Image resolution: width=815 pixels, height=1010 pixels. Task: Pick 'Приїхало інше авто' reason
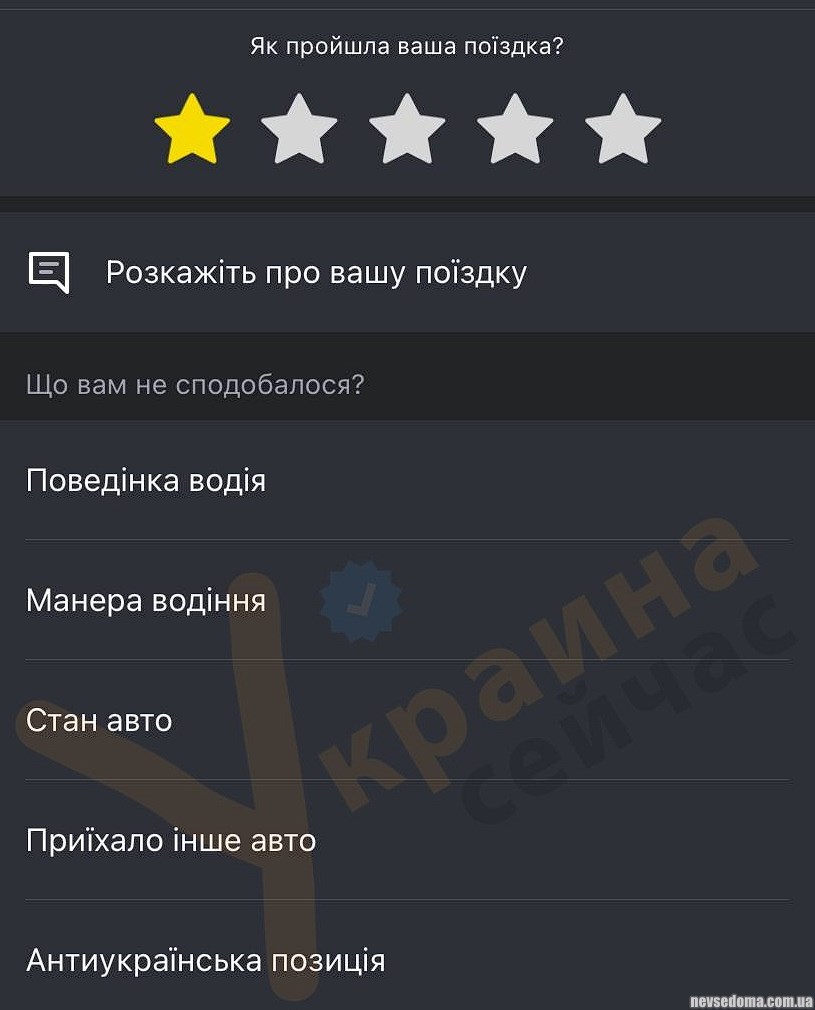pos(171,840)
